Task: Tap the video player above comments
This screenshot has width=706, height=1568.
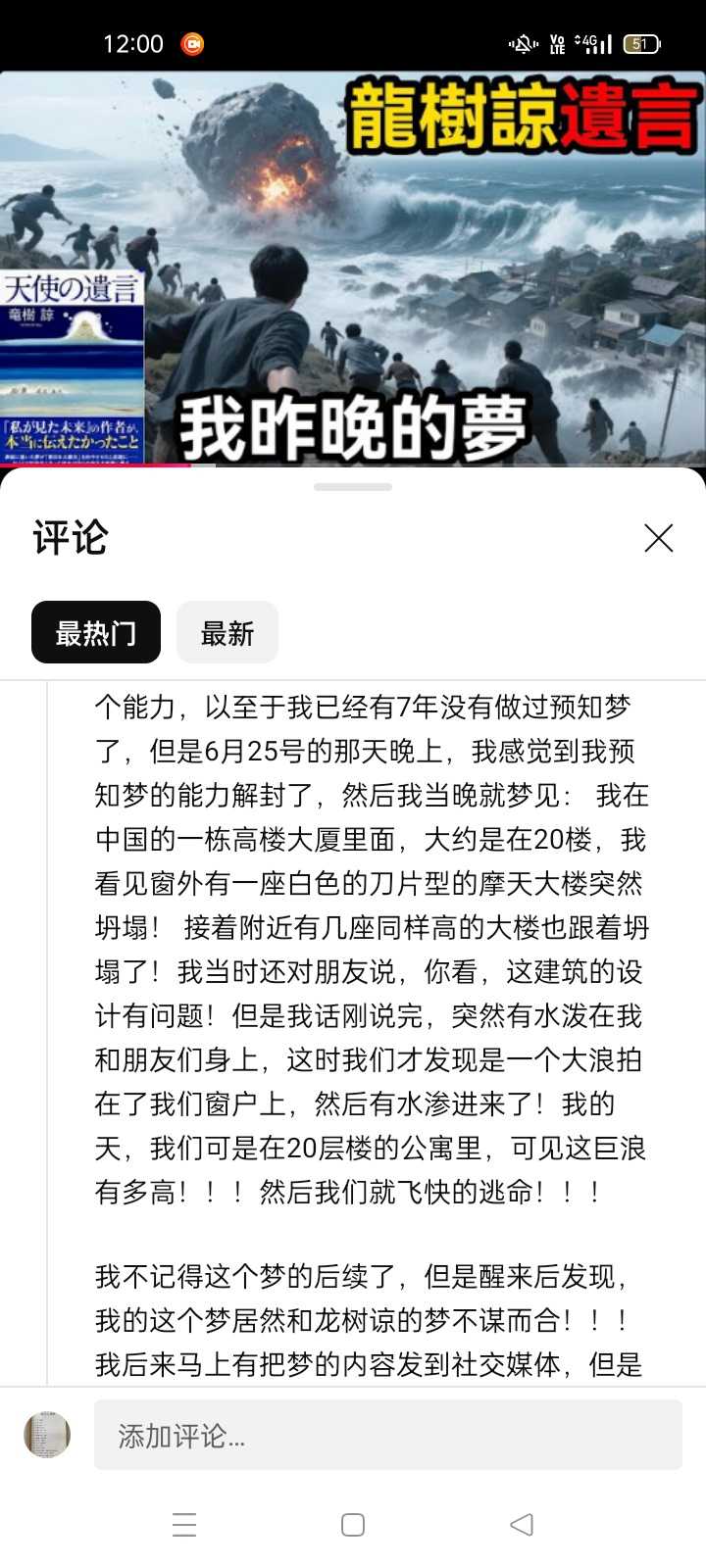Action: 353,265
